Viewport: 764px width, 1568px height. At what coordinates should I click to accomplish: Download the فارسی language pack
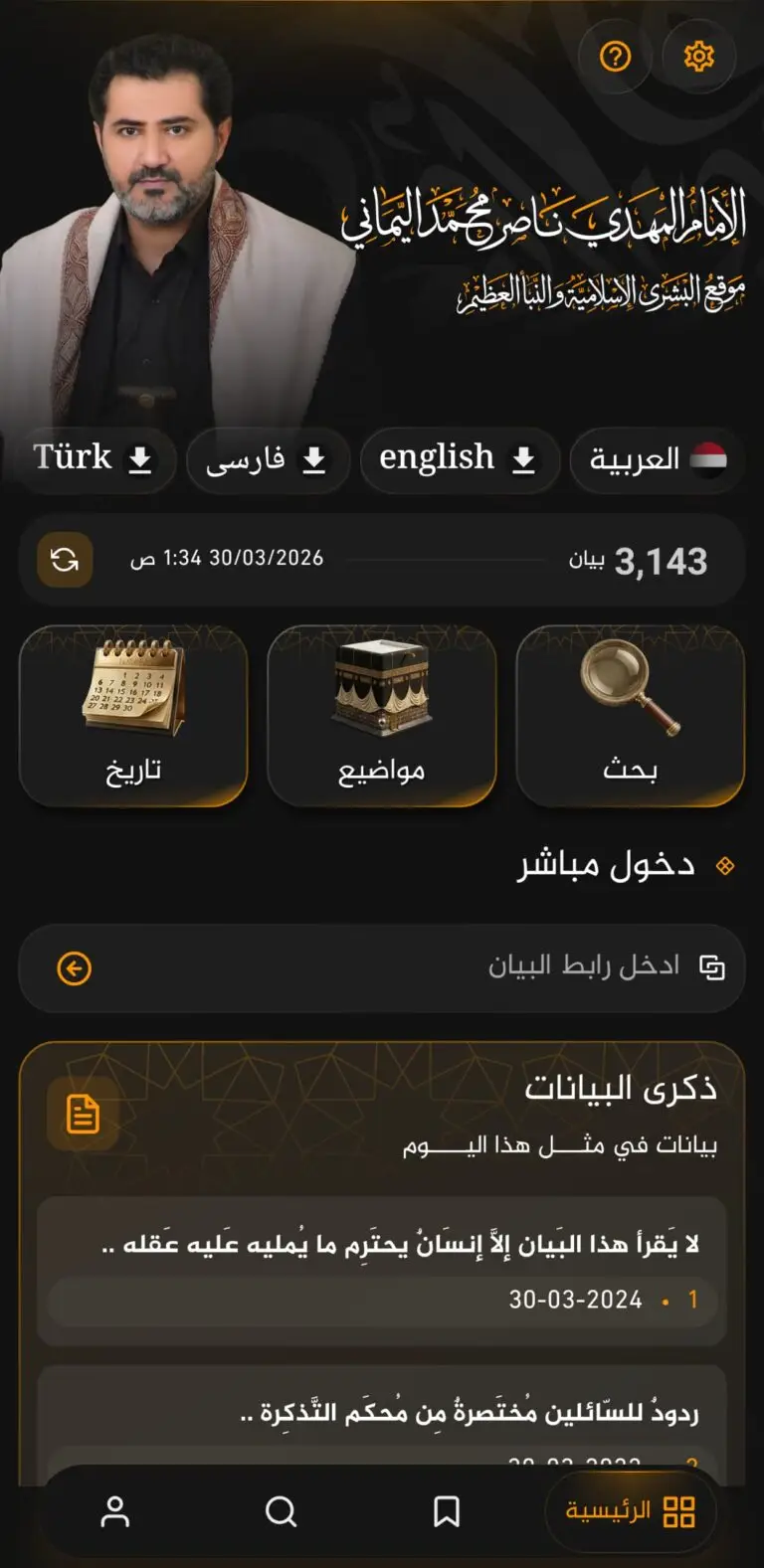tap(267, 460)
